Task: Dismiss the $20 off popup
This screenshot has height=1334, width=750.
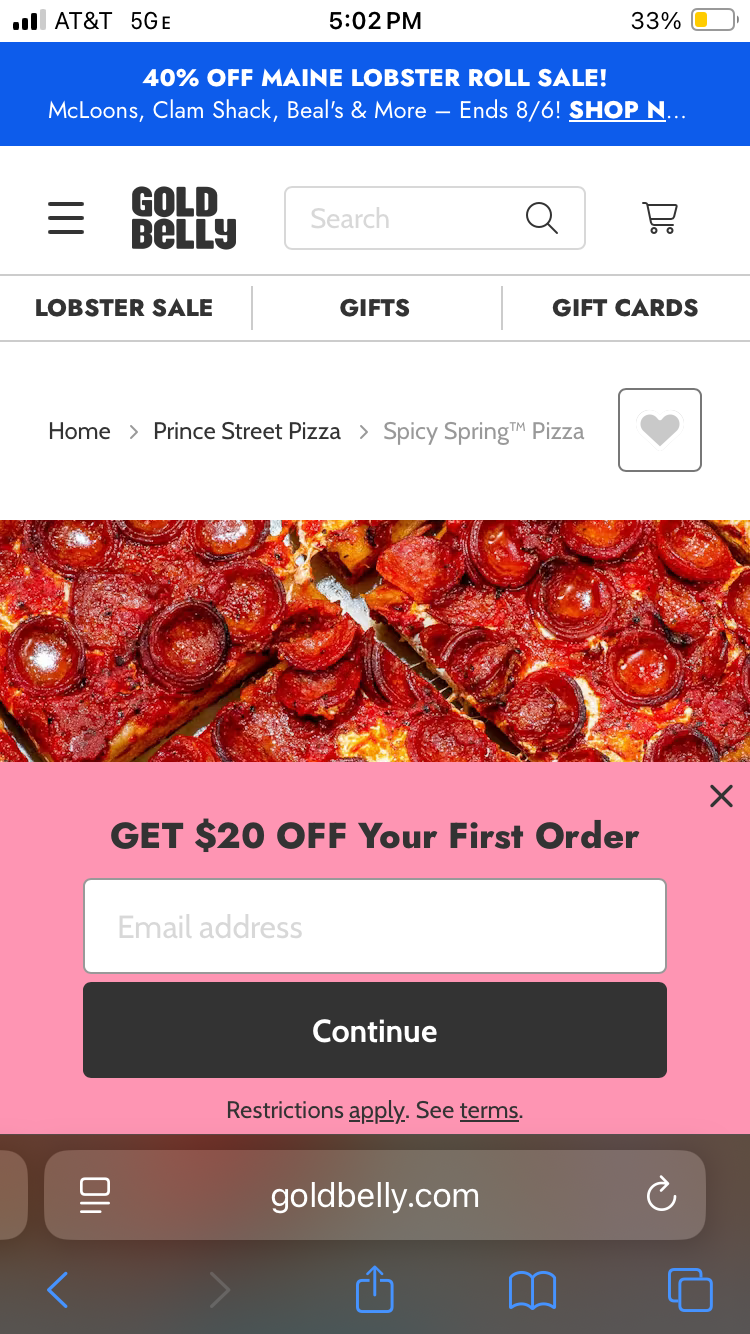Action: 721,796
